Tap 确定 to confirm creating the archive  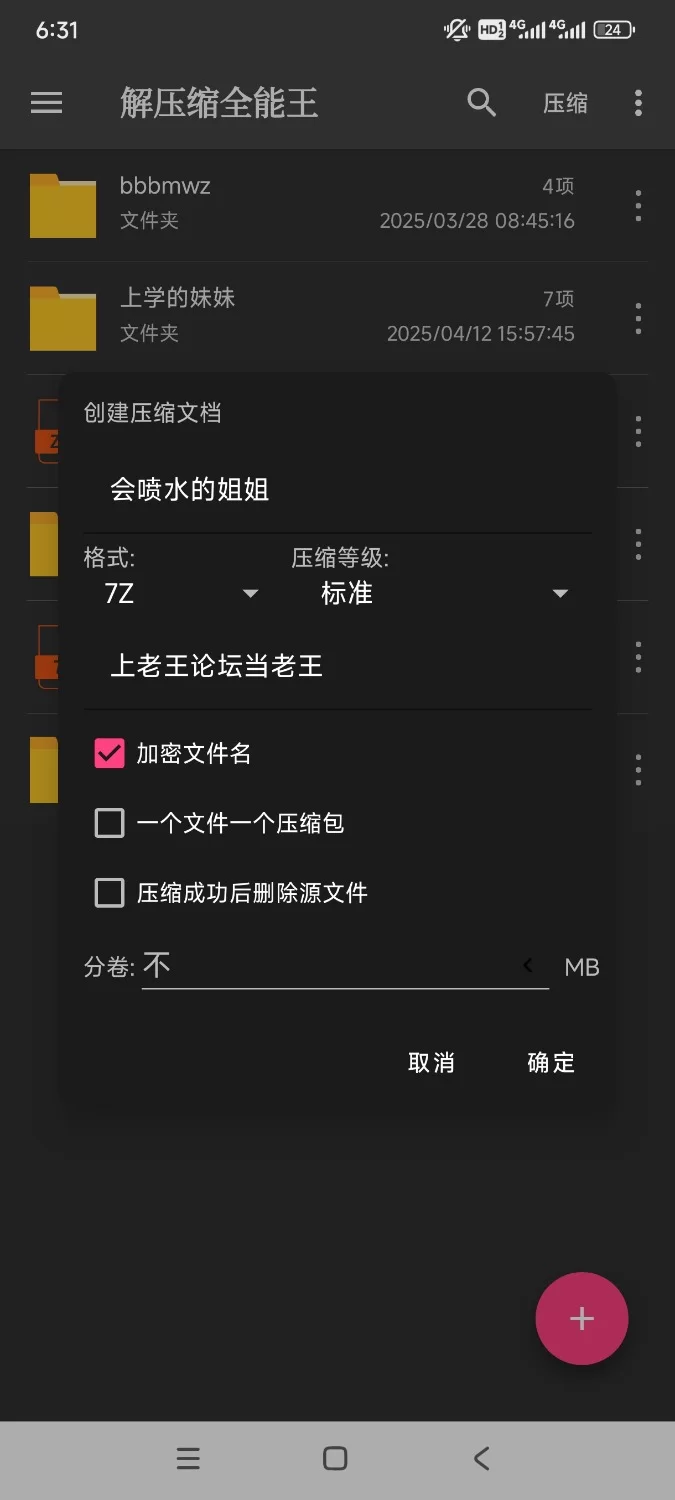tap(551, 1062)
